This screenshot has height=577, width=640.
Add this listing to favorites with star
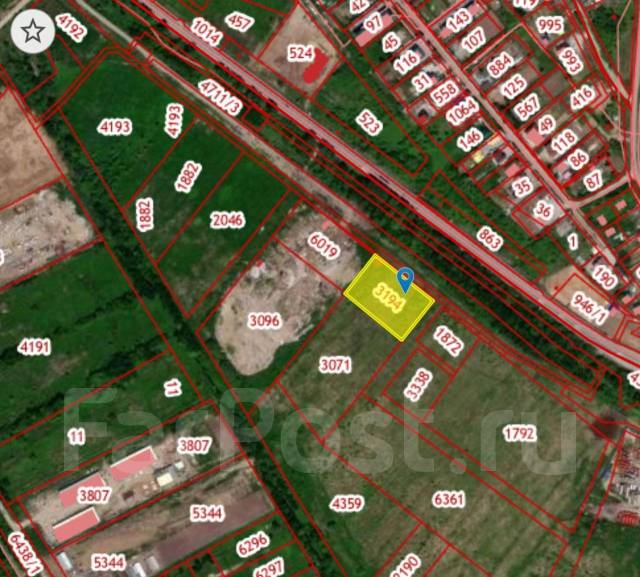(32, 31)
